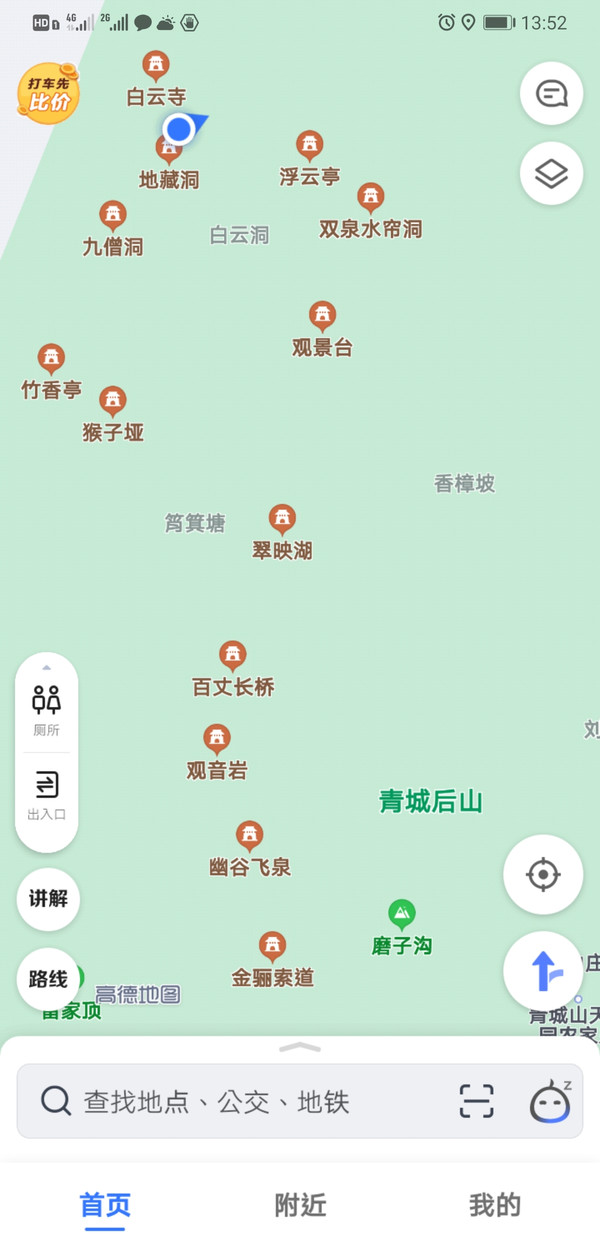
Task: Switch to the 我的 tab
Action: point(495,1205)
